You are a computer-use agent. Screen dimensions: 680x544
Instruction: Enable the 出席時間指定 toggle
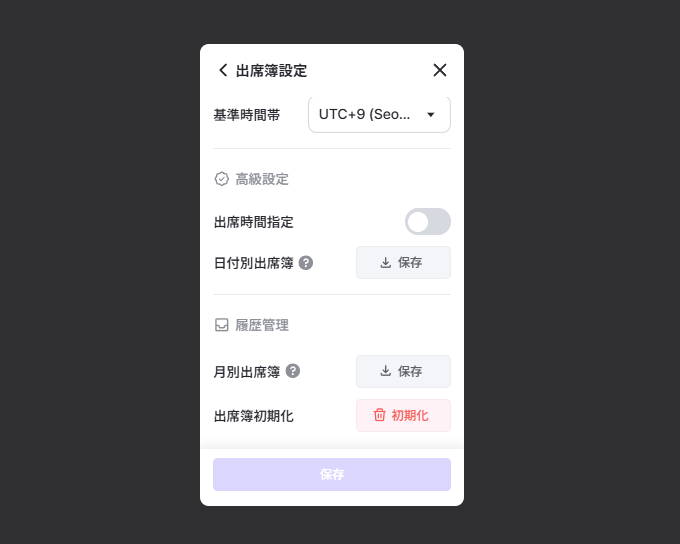pyautogui.click(x=427, y=222)
